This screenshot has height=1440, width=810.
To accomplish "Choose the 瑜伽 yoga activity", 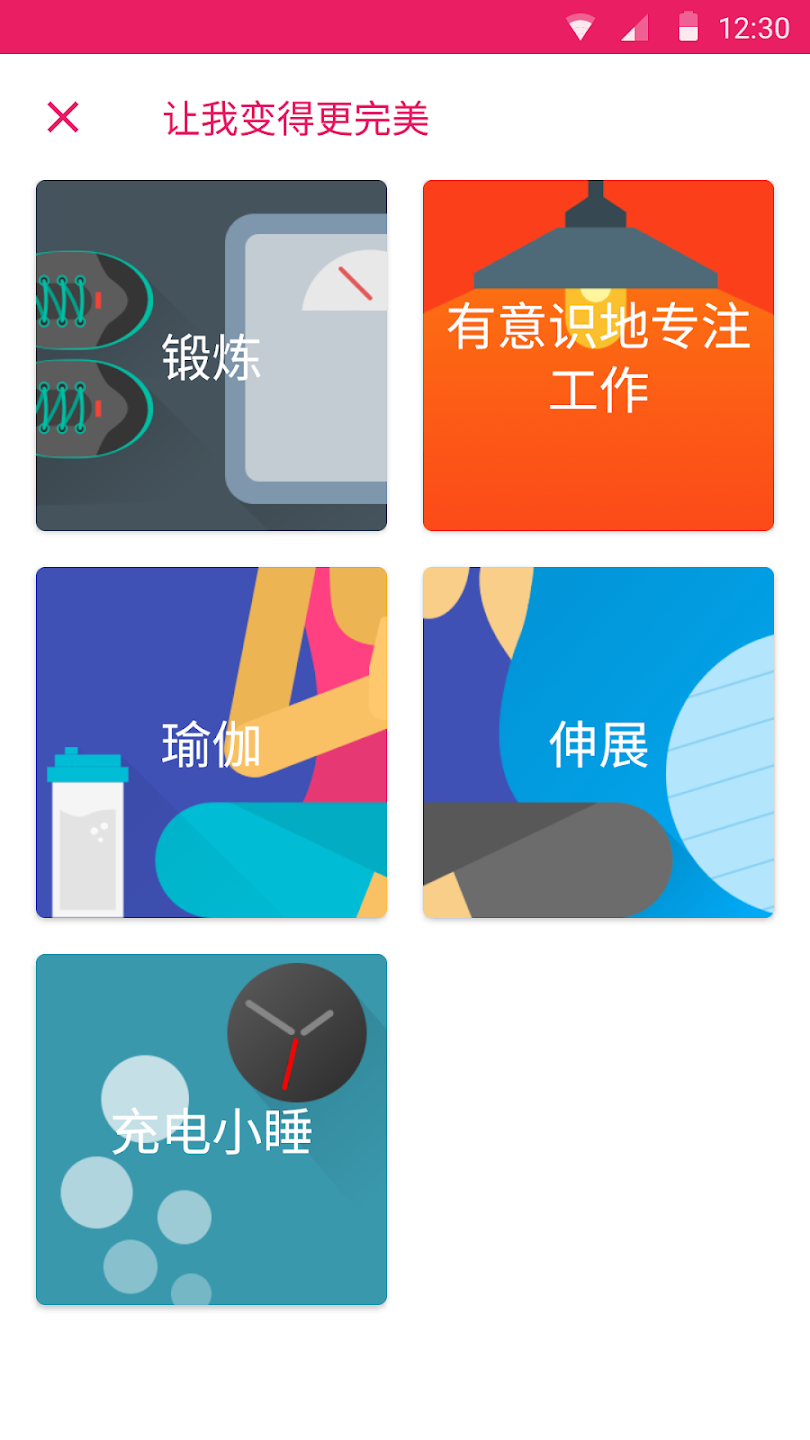I will point(211,742).
